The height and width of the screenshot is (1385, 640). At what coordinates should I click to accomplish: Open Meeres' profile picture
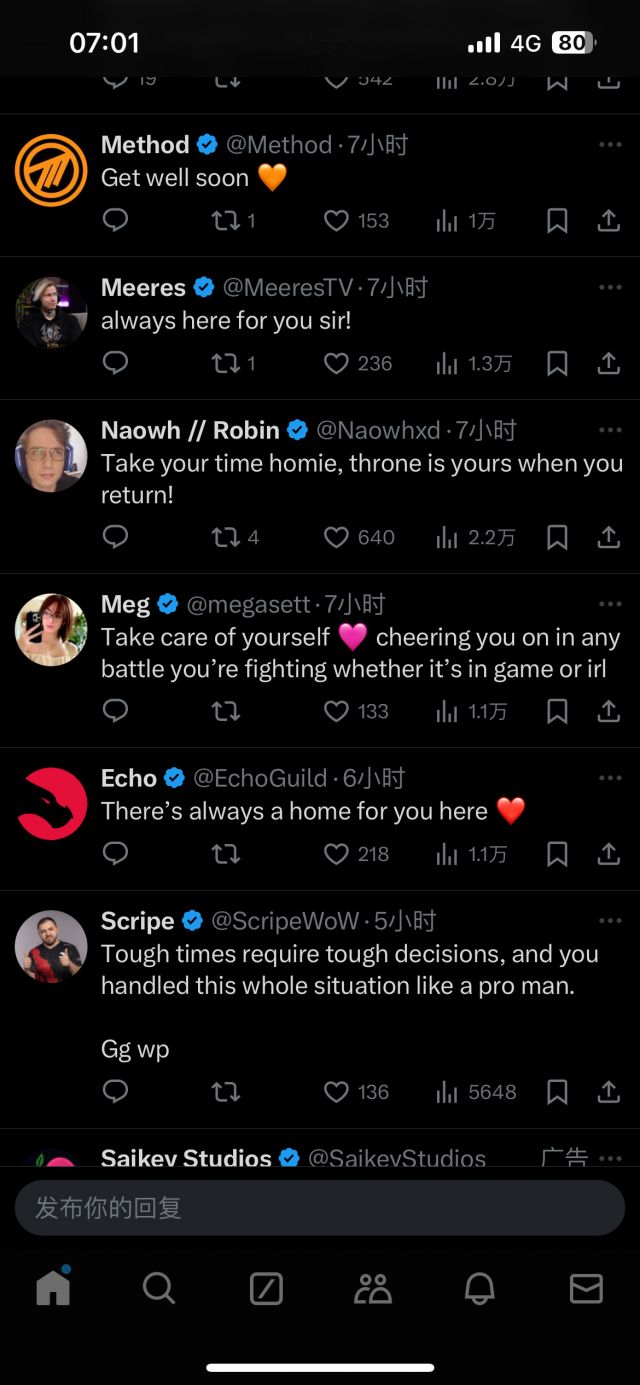tap(51, 313)
